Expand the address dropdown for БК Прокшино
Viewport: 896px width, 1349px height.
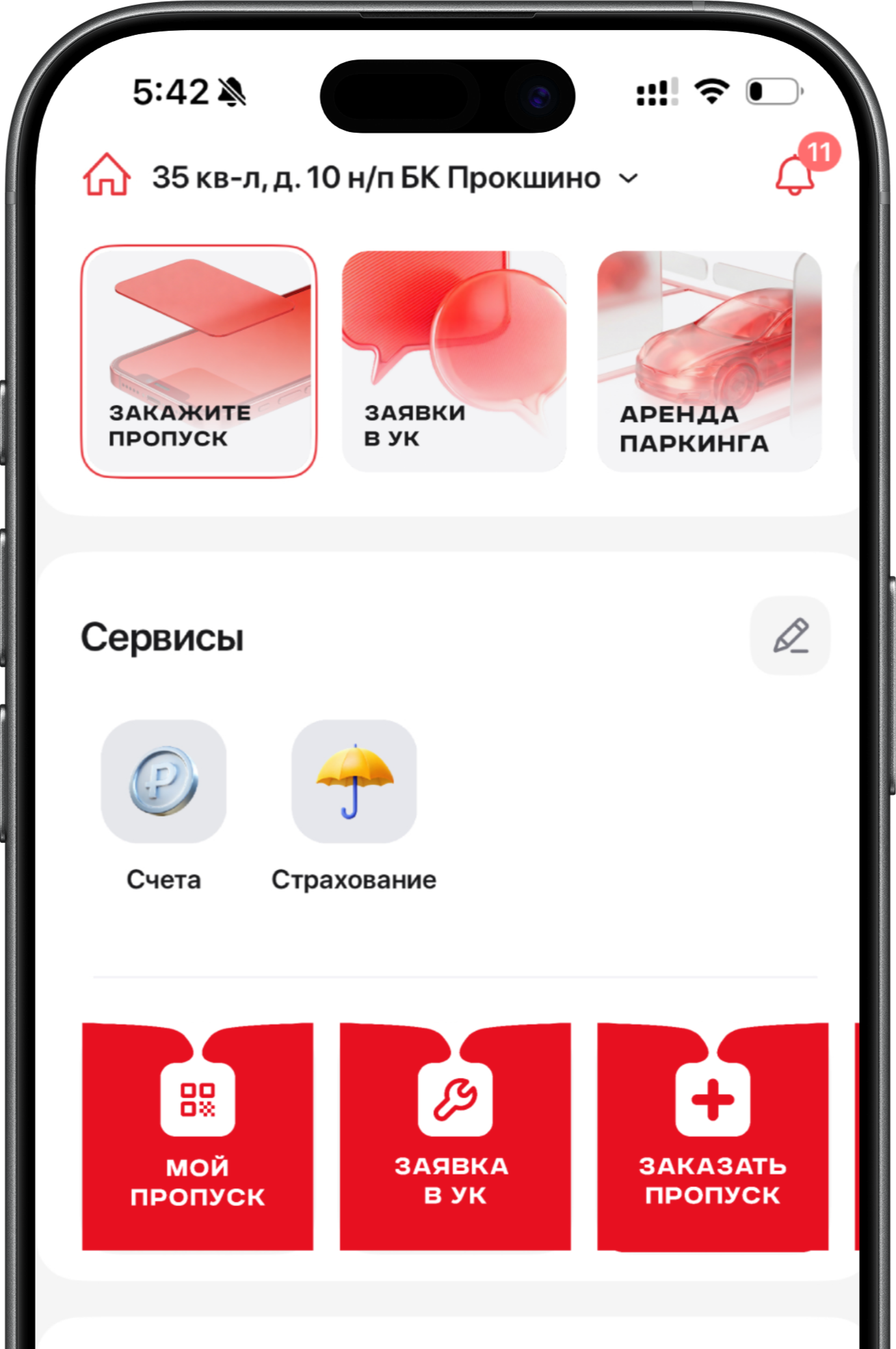628,179
